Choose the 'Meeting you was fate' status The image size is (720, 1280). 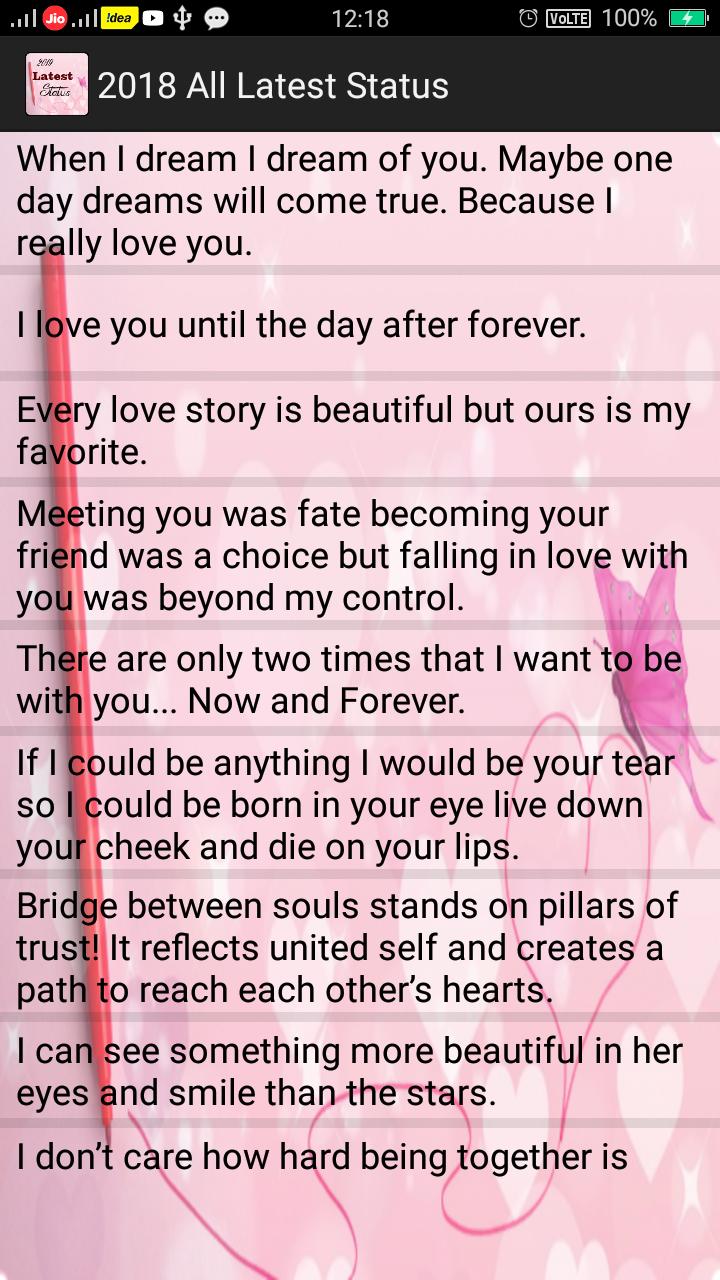point(352,555)
